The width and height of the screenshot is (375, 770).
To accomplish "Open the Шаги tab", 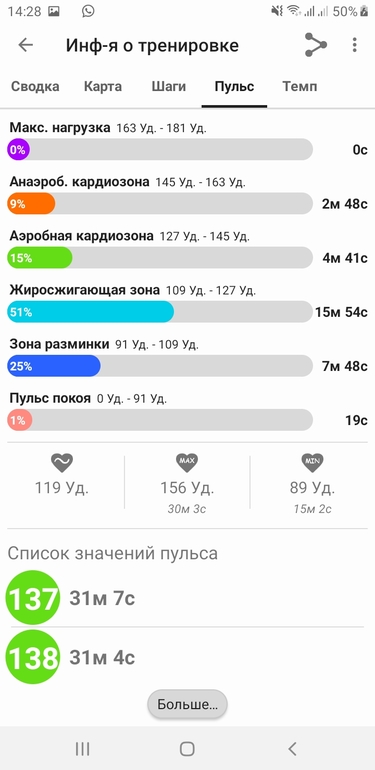I will pyautogui.click(x=168, y=87).
